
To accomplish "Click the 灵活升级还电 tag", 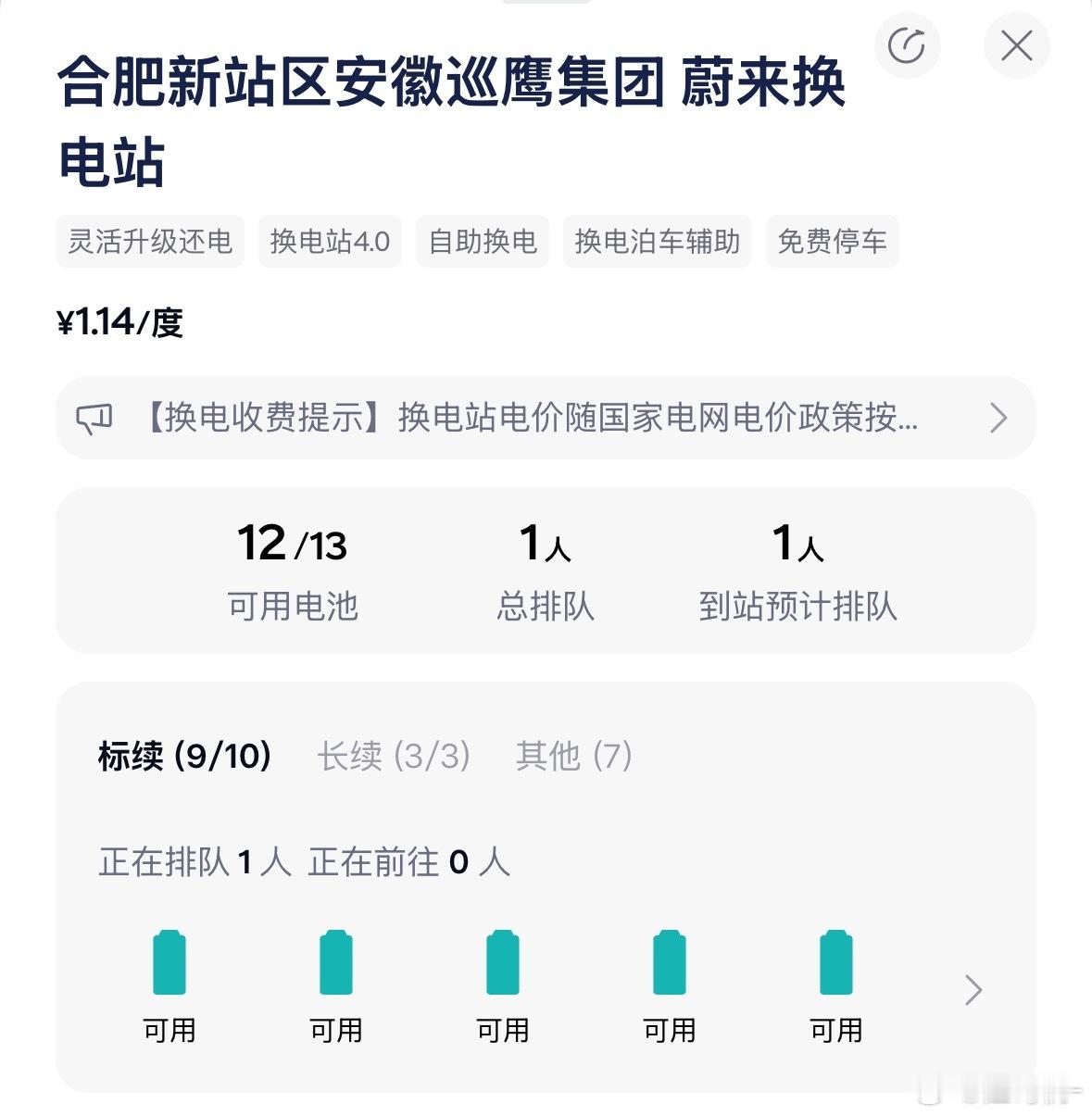I will point(150,242).
